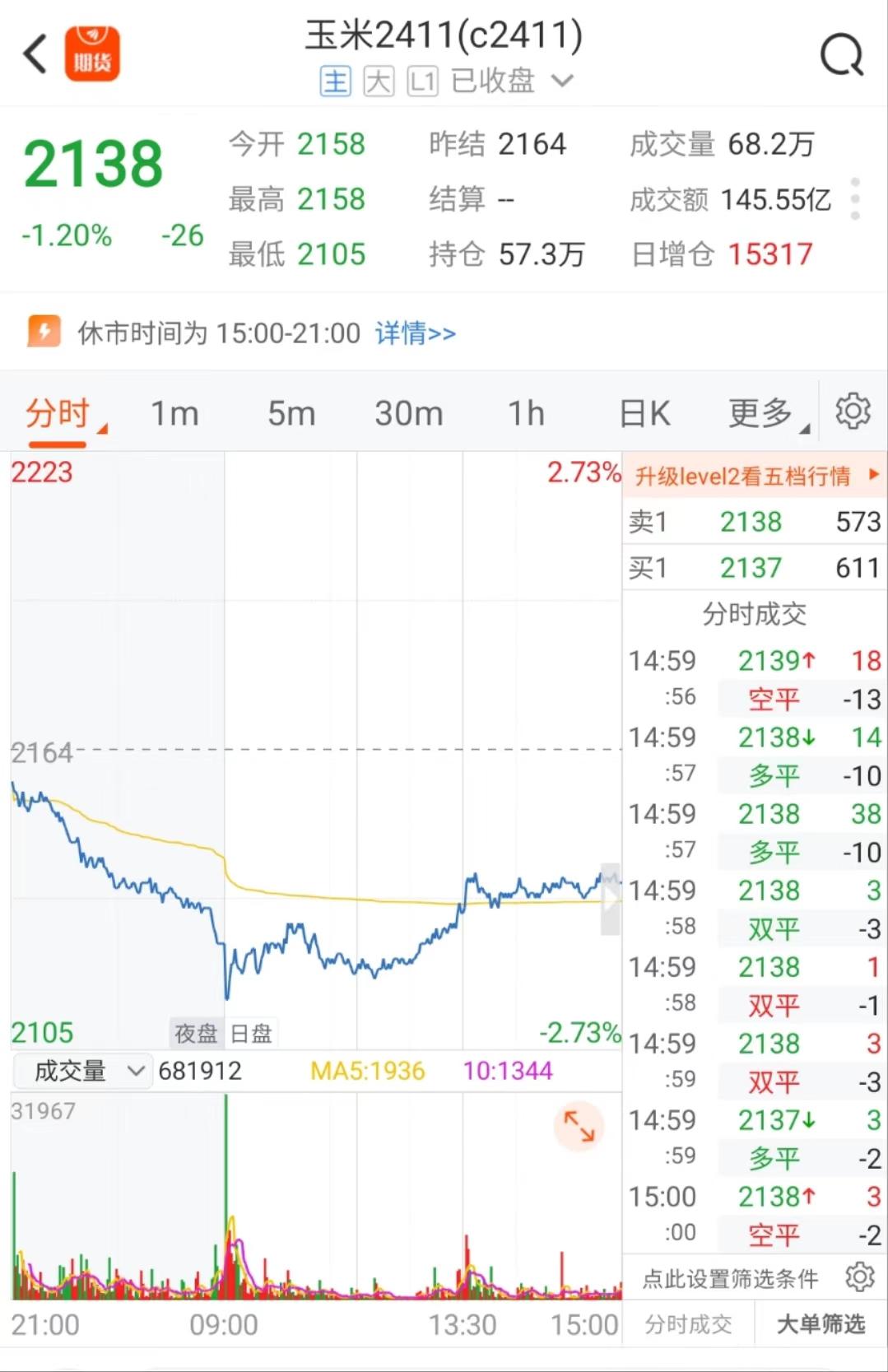Switch the chart to 夜盘 session
The height and width of the screenshot is (1372, 888).
click(195, 1033)
